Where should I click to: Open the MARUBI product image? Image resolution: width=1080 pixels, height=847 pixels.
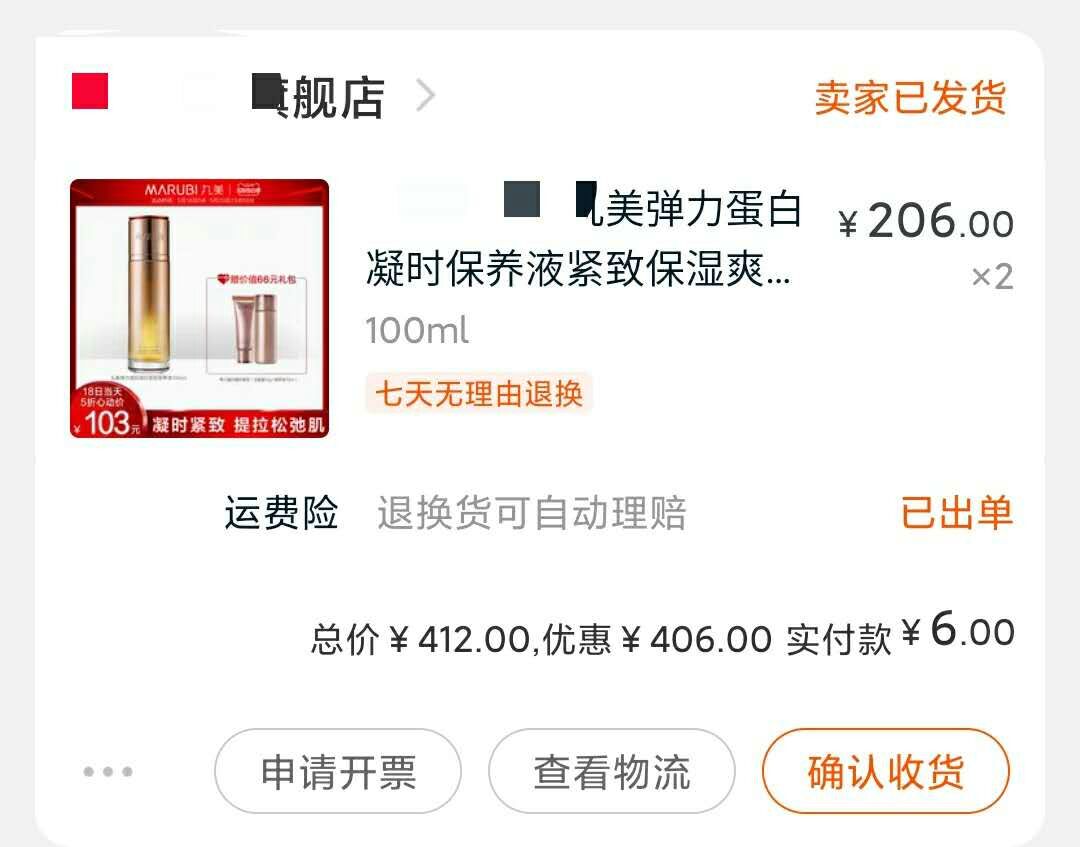[199, 308]
